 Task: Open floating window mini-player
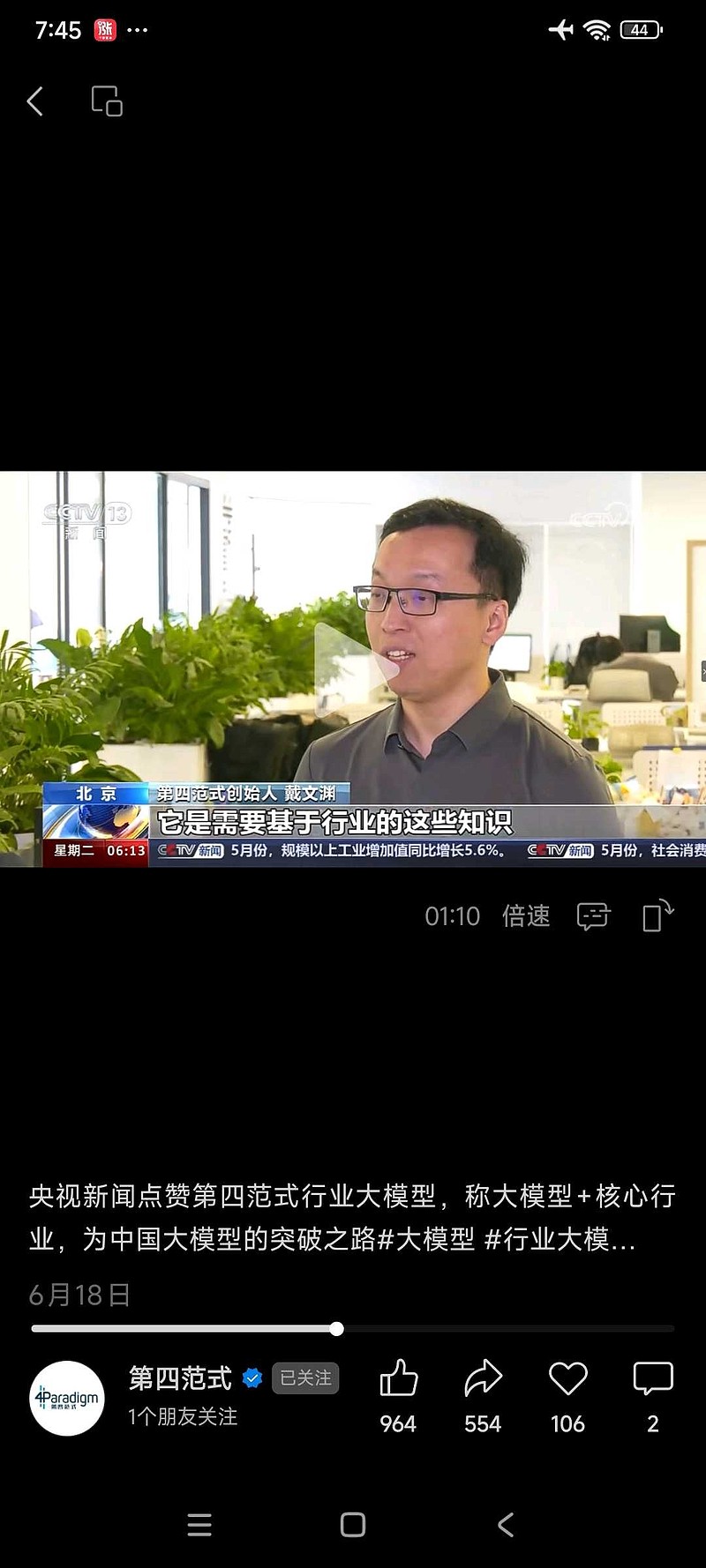(107, 101)
